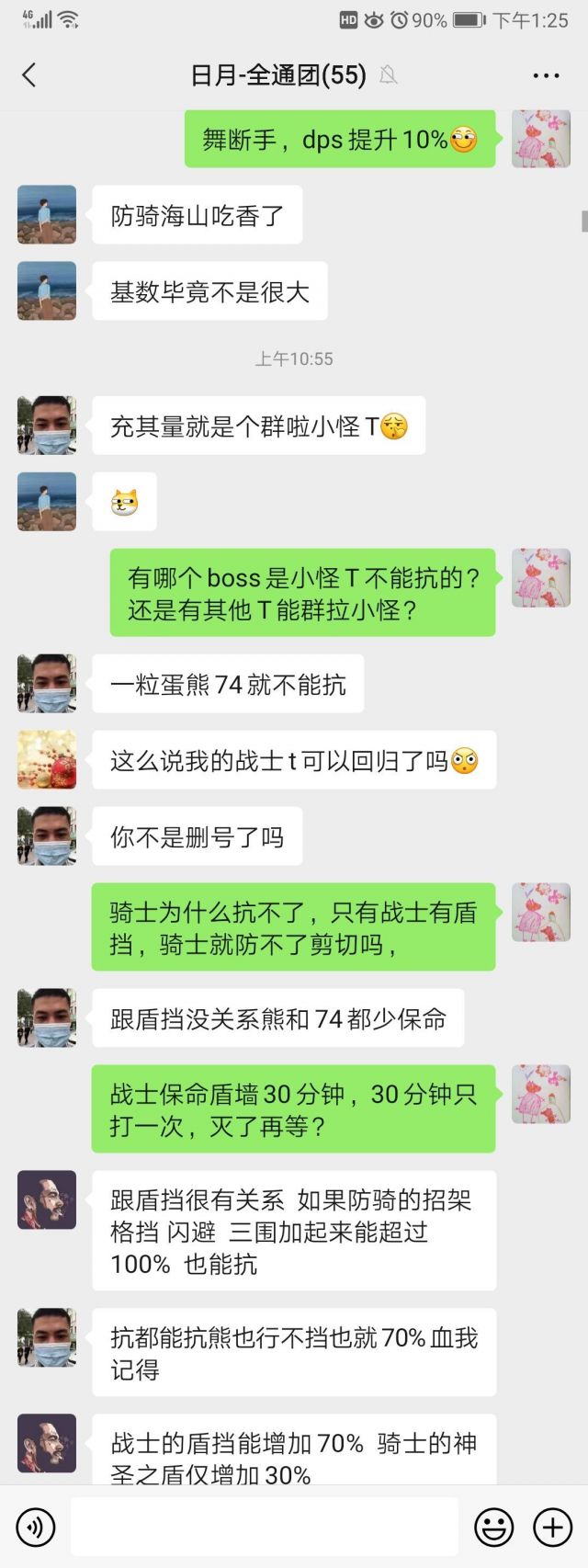Tap own avatar beside "舞断手，dps提升10%"
This screenshot has height=1568, width=588.
pos(541,138)
